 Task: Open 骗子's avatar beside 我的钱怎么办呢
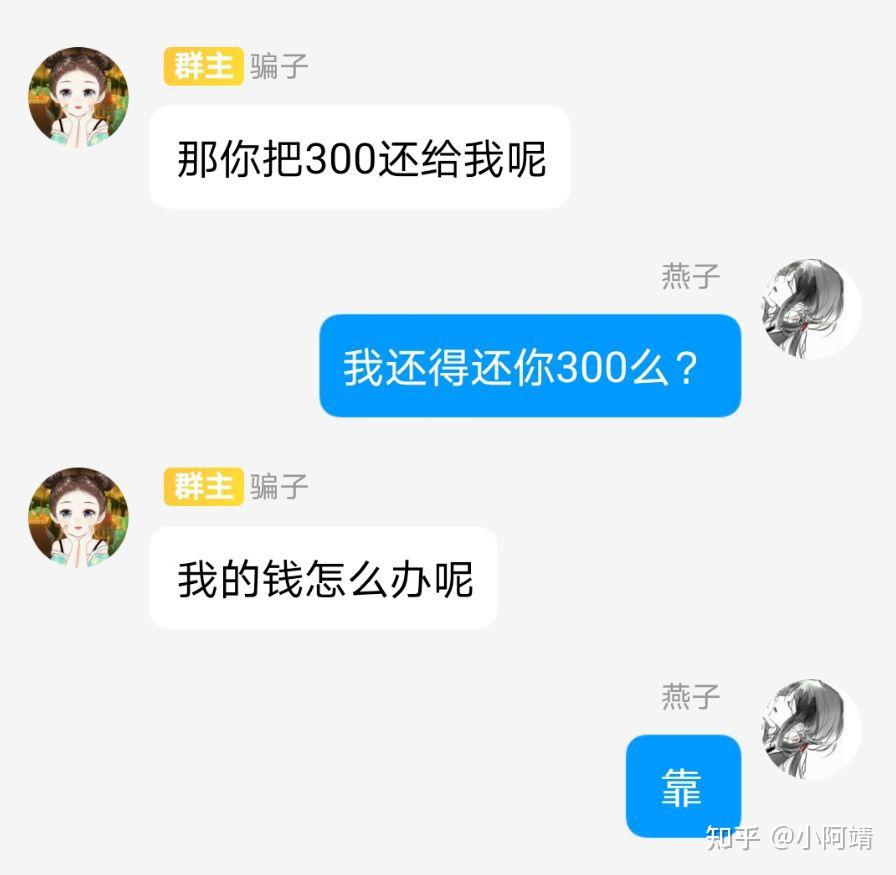(x=78, y=517)
